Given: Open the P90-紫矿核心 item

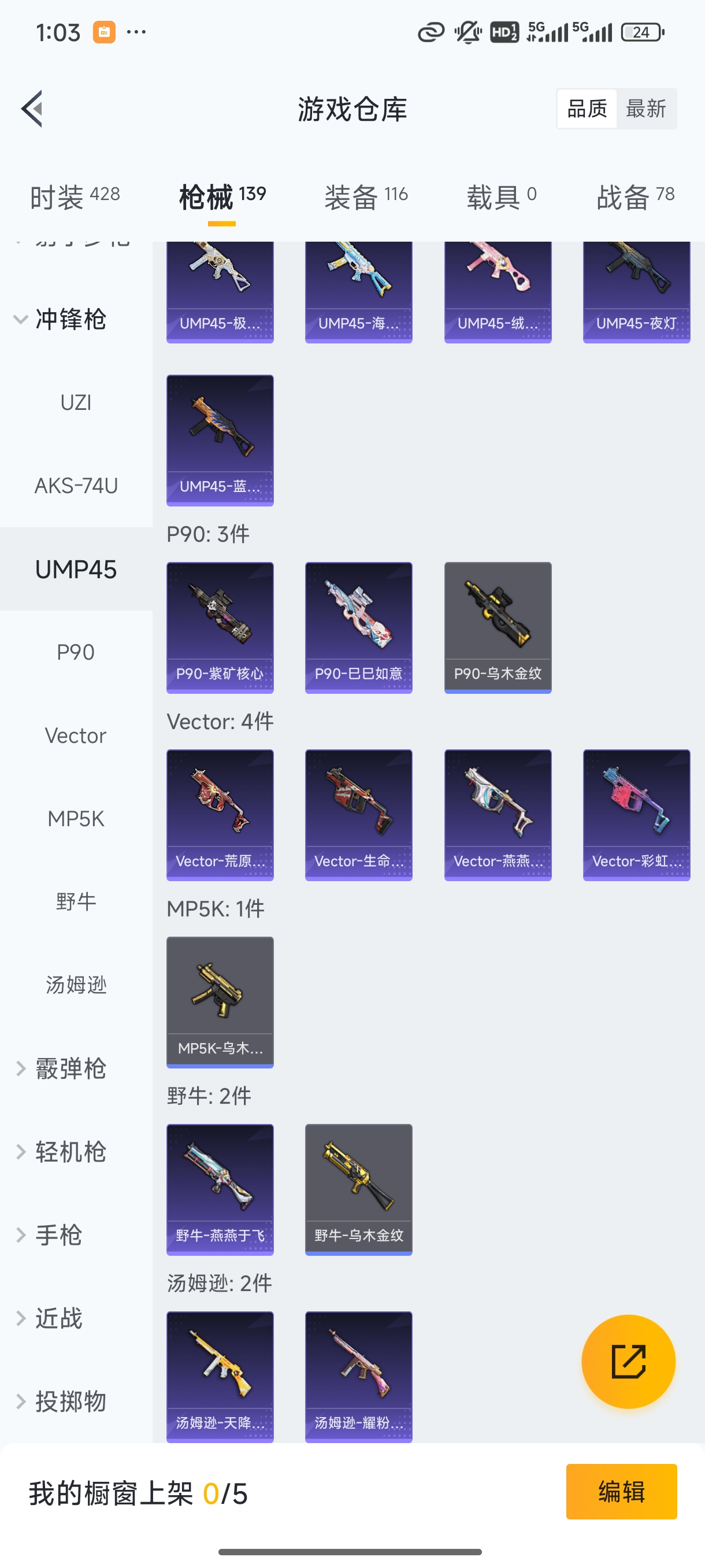Looking at the screenshot, I should pos(220,627).
